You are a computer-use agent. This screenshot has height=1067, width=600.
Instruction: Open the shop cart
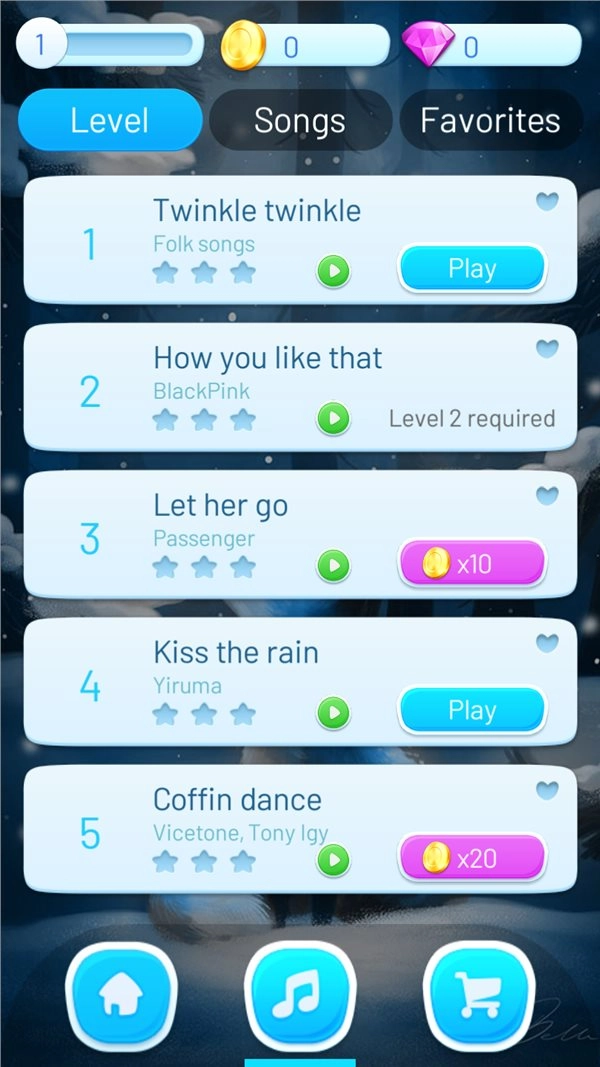coord(478,996)
